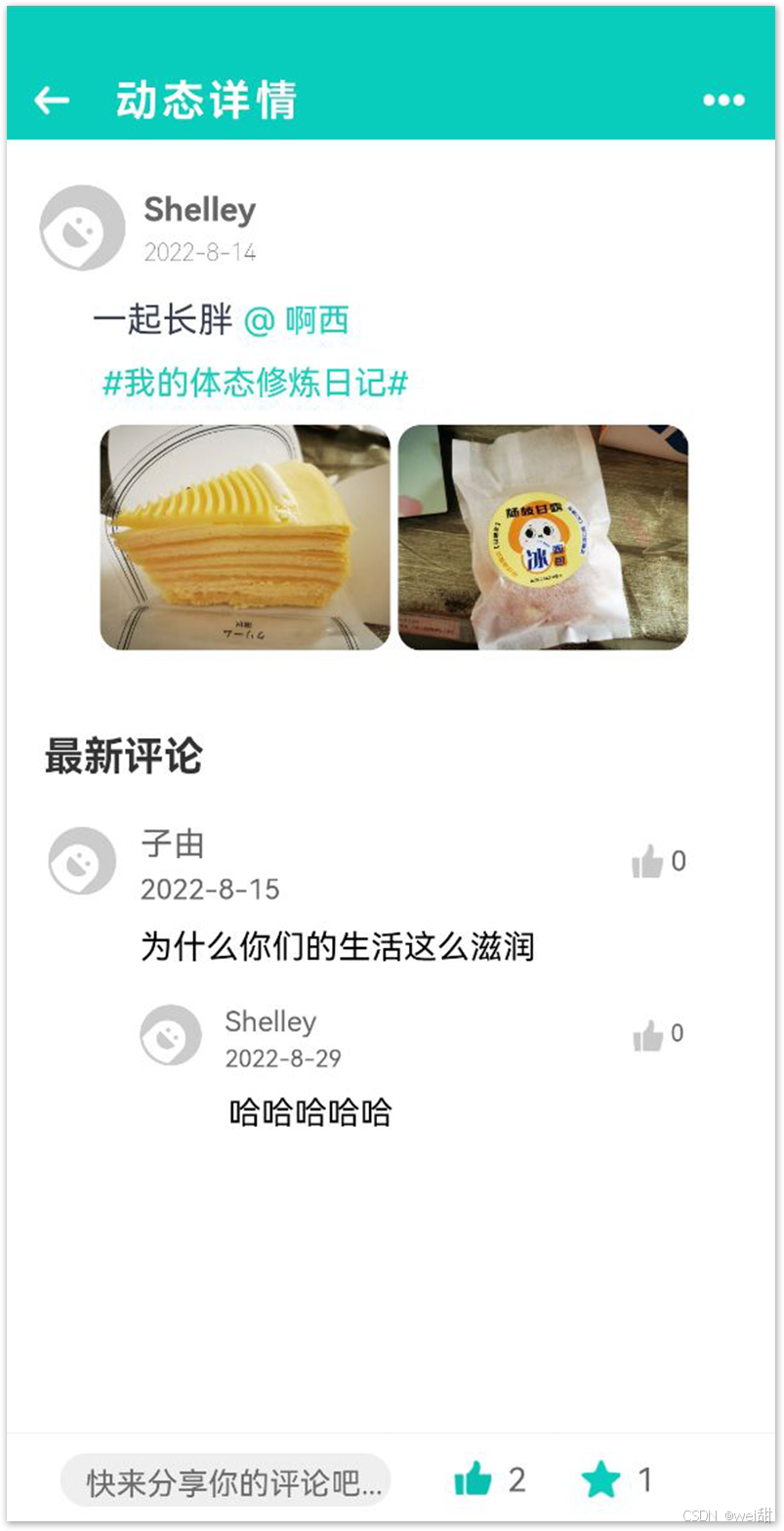784x1531 pixels.
Task: Tap the comment box 快来分享你的评论吧
Action: click(226, 1481)
